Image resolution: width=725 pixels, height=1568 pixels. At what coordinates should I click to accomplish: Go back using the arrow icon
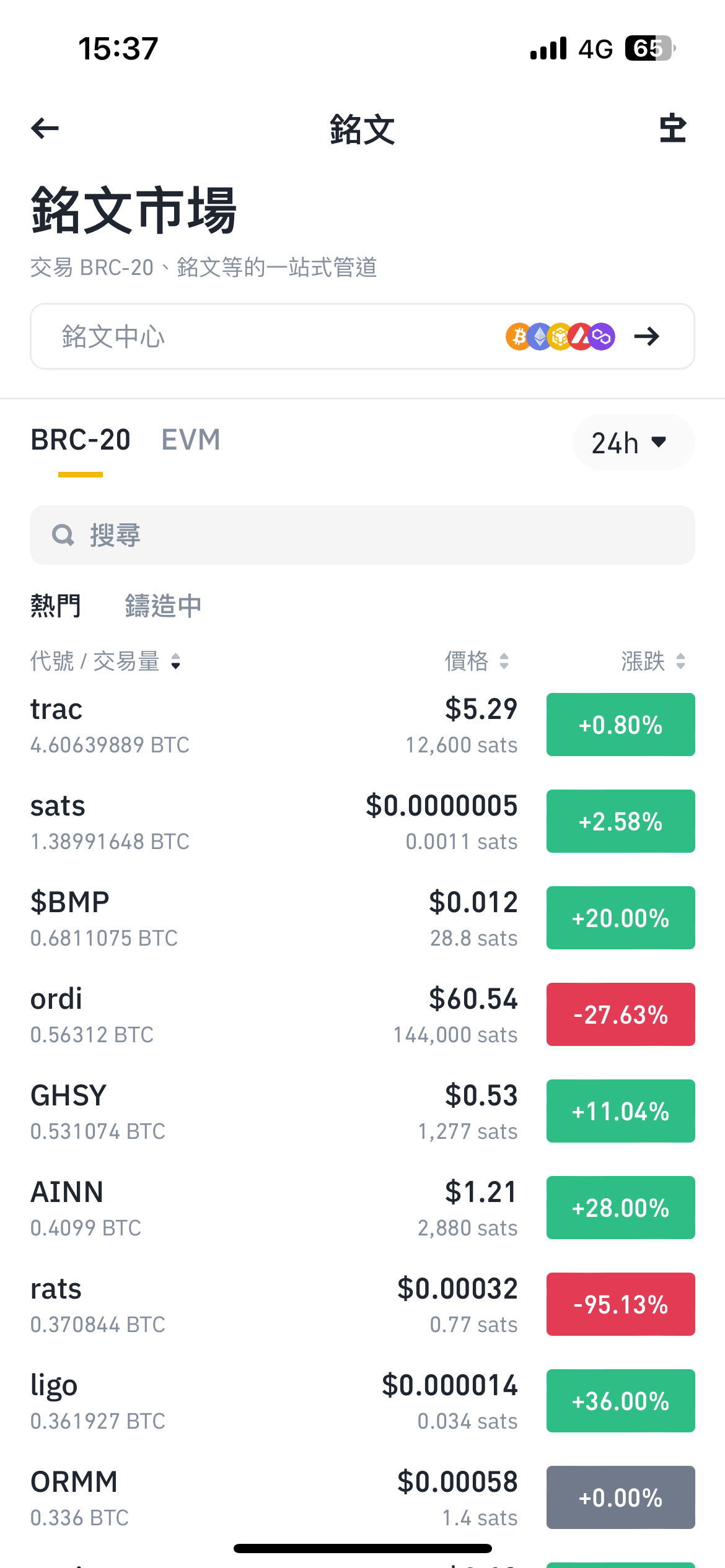click(x=45, y=128)
